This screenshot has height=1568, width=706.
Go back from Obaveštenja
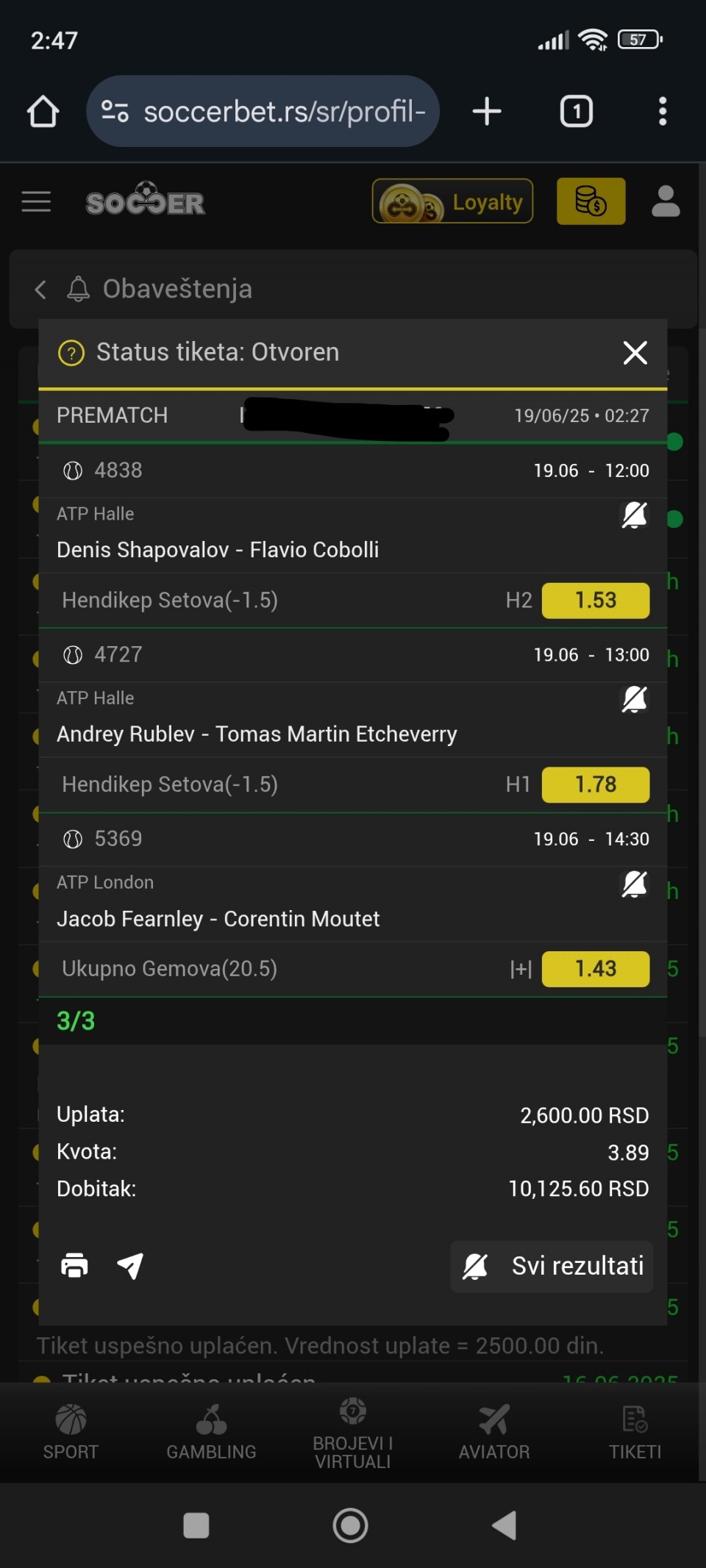40,289
